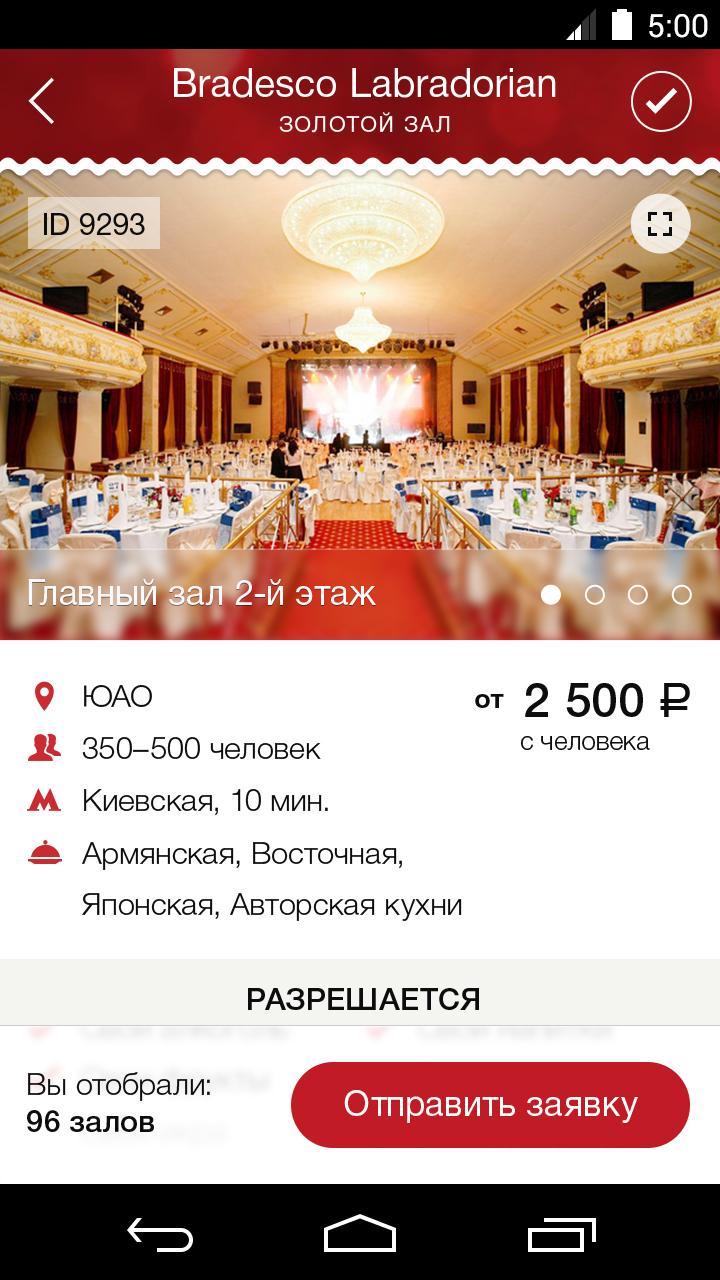Go to the home screen
Image resolution: width=720 pixels, height=1280 pixels.
coord(360,1233)
